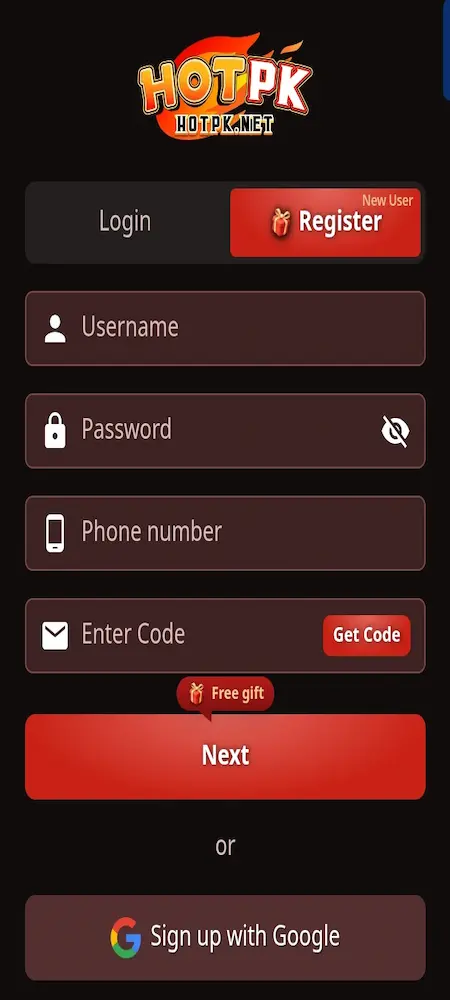Tap the Enter Code field

click(178, 635)
